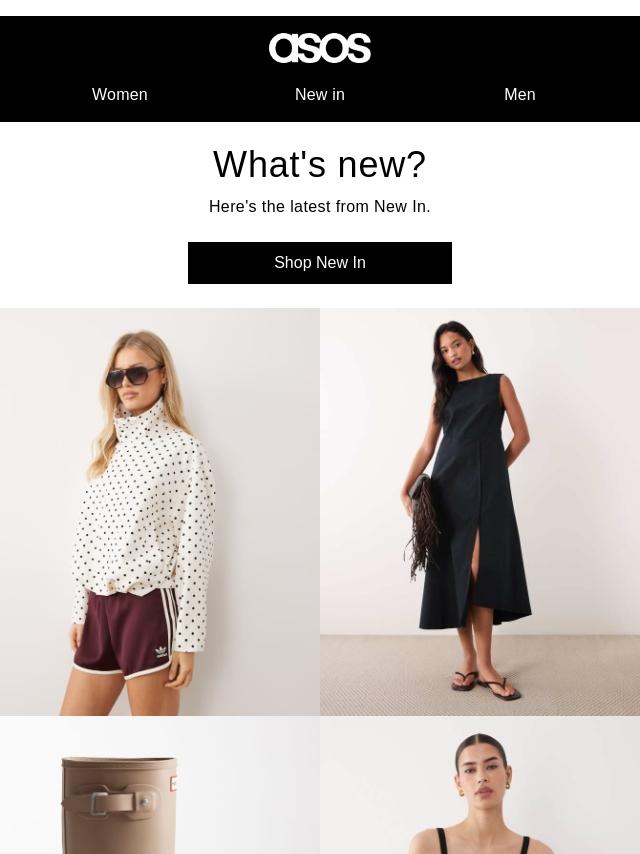This screenshot has height=854, width=640.
Task: Tap the Shop New In button
Action: tap(320, 263)
